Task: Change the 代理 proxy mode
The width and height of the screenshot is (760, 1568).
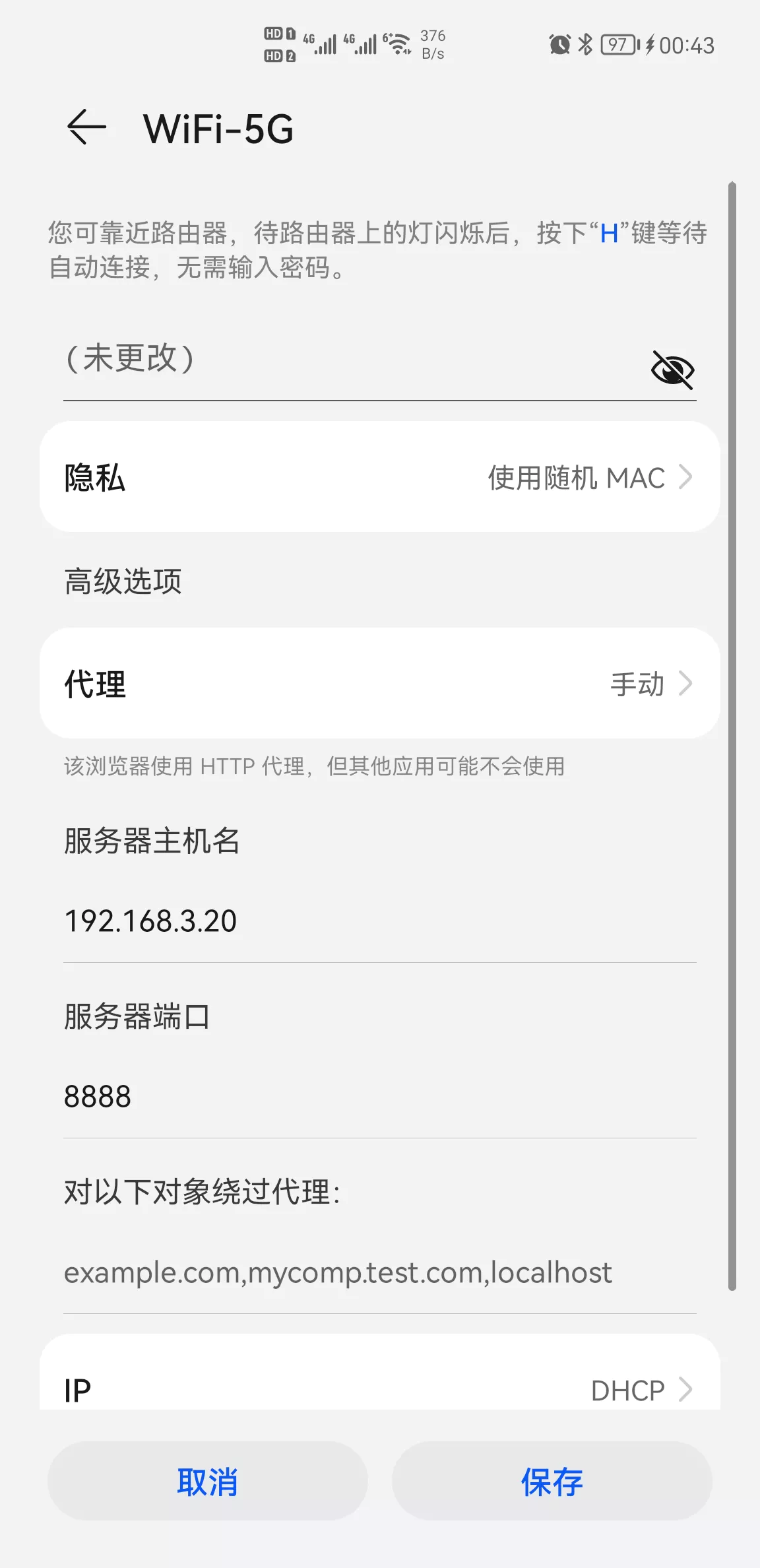Action: pos(379,683)
